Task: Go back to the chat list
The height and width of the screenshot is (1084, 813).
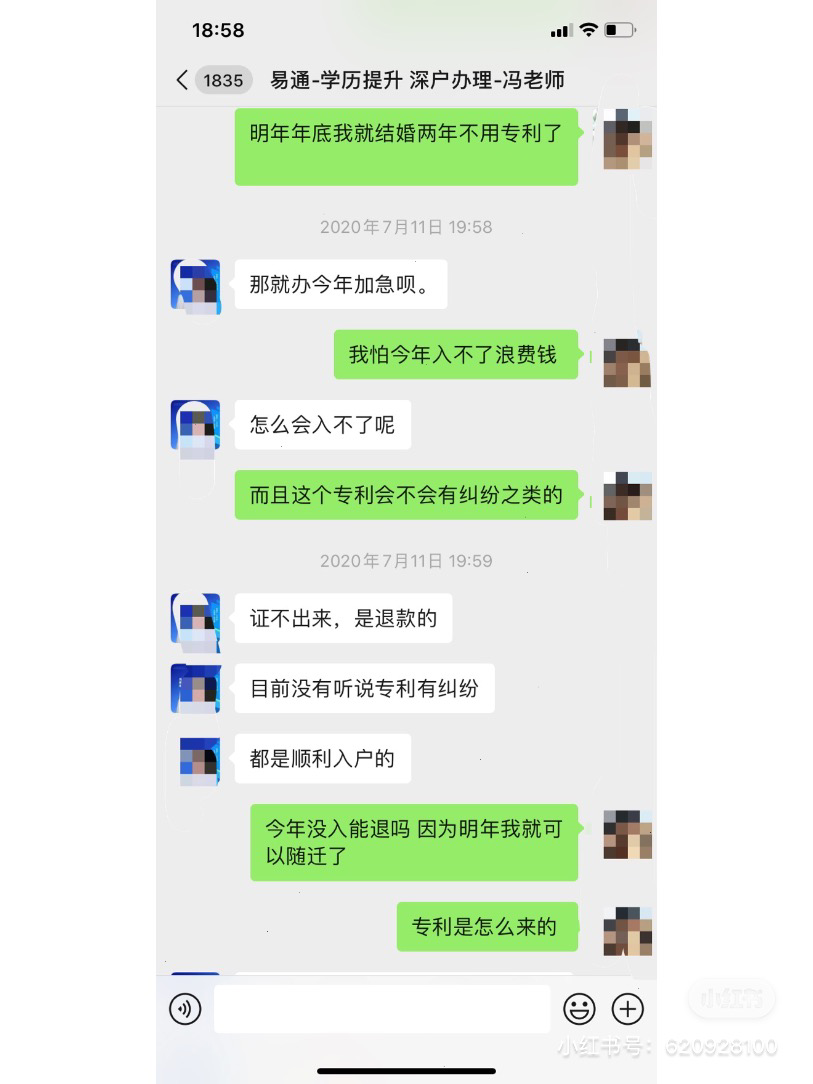Action: (x=183, y=81)
